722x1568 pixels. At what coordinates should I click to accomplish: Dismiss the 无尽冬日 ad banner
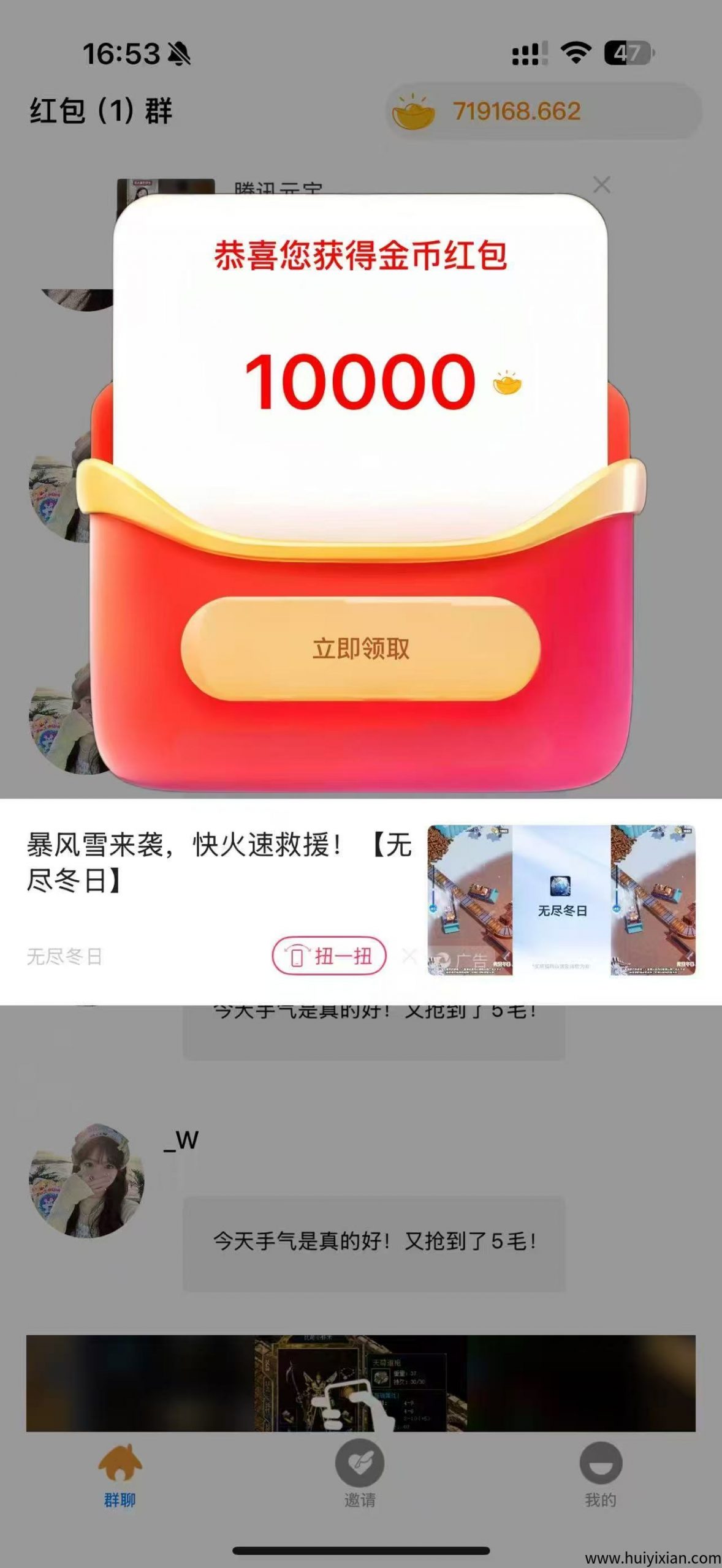click(x=409, y=956)
